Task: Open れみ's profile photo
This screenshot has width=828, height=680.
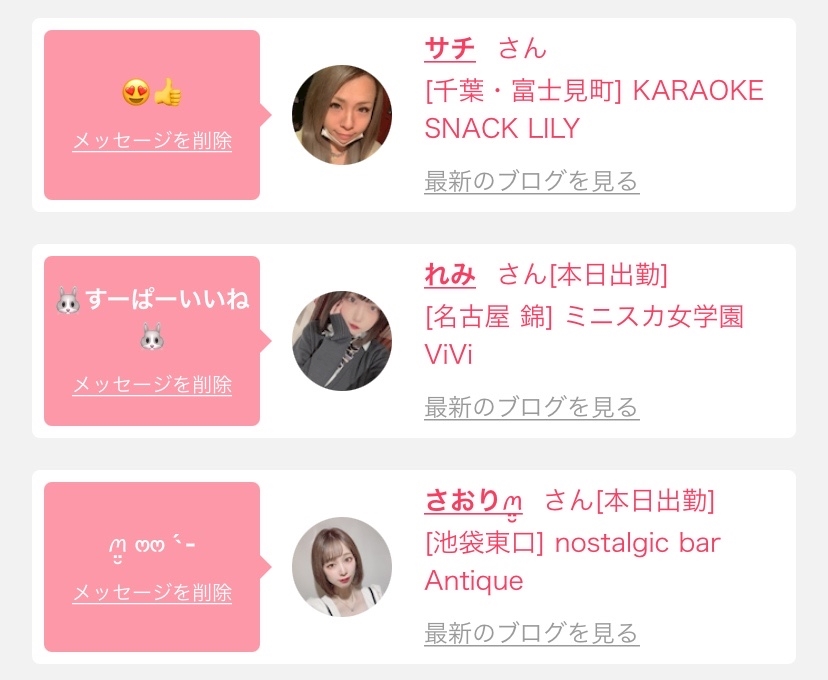Action: pyautogui.click(x=342, y=341)
